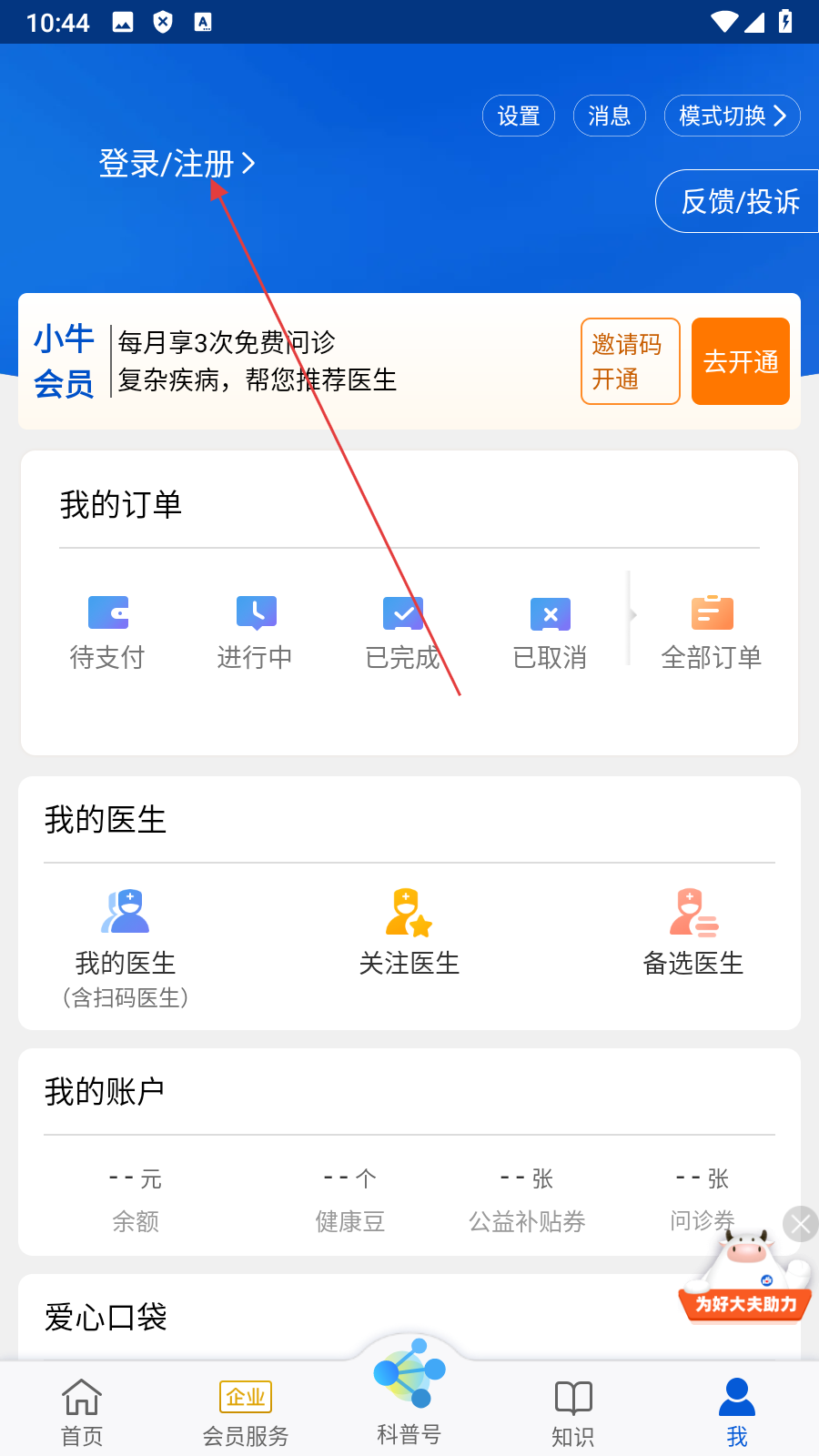819x1456 pixels.
Task: Tap 邀请码开通 button
Action: (x=630, y=361)
